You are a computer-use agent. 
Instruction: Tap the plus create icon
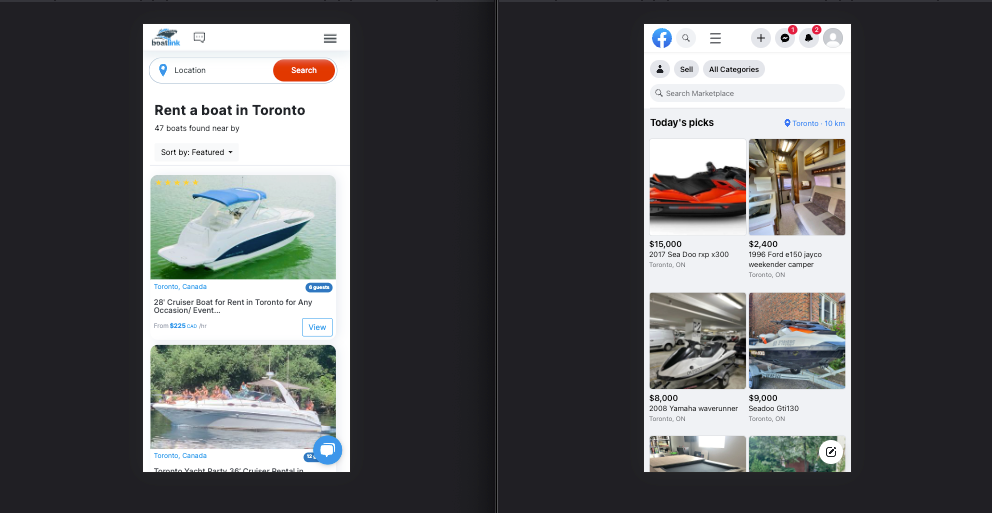pyautogui.click(x=760, y=39)
